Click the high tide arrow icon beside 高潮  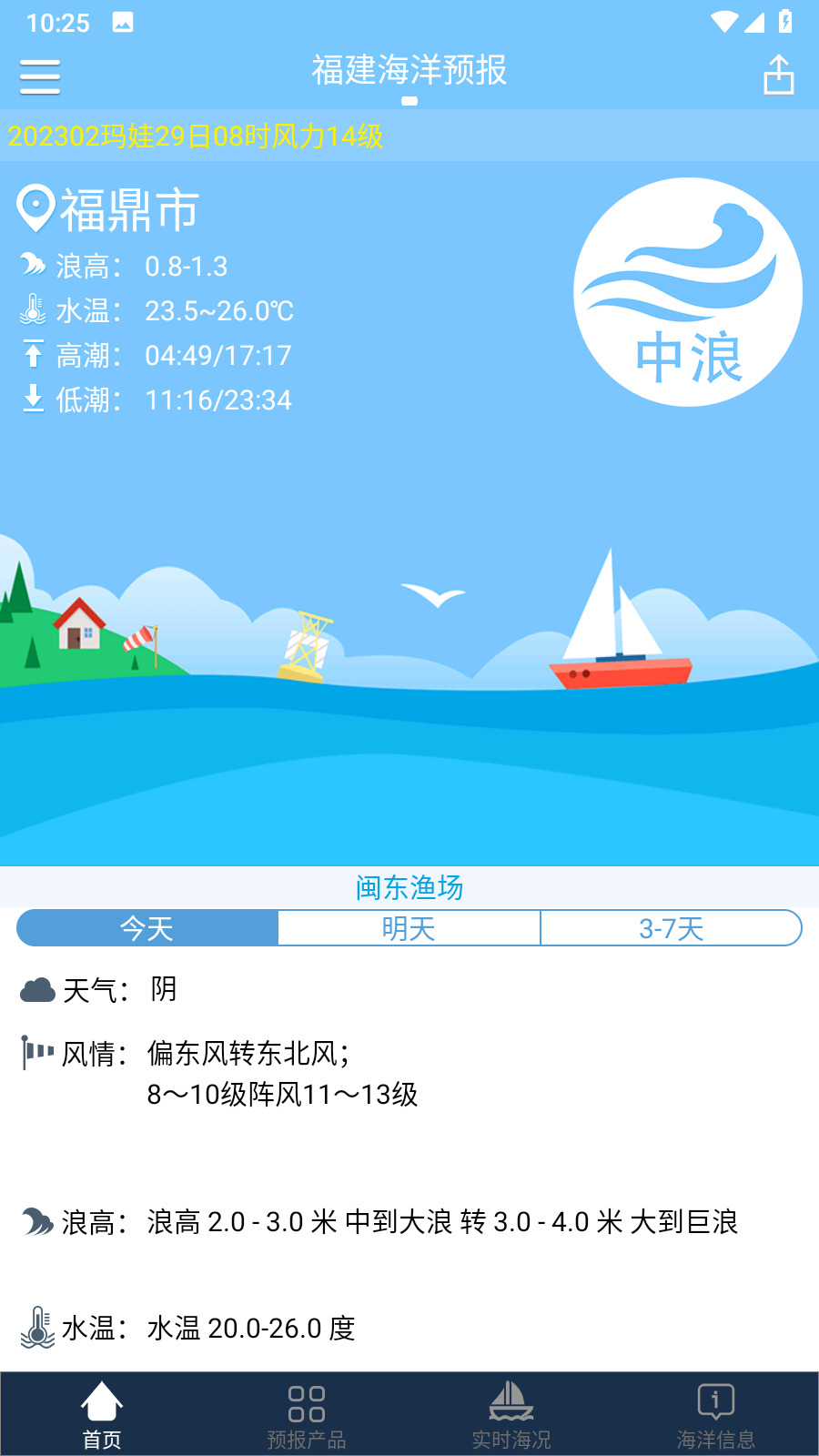click(34, 355)
